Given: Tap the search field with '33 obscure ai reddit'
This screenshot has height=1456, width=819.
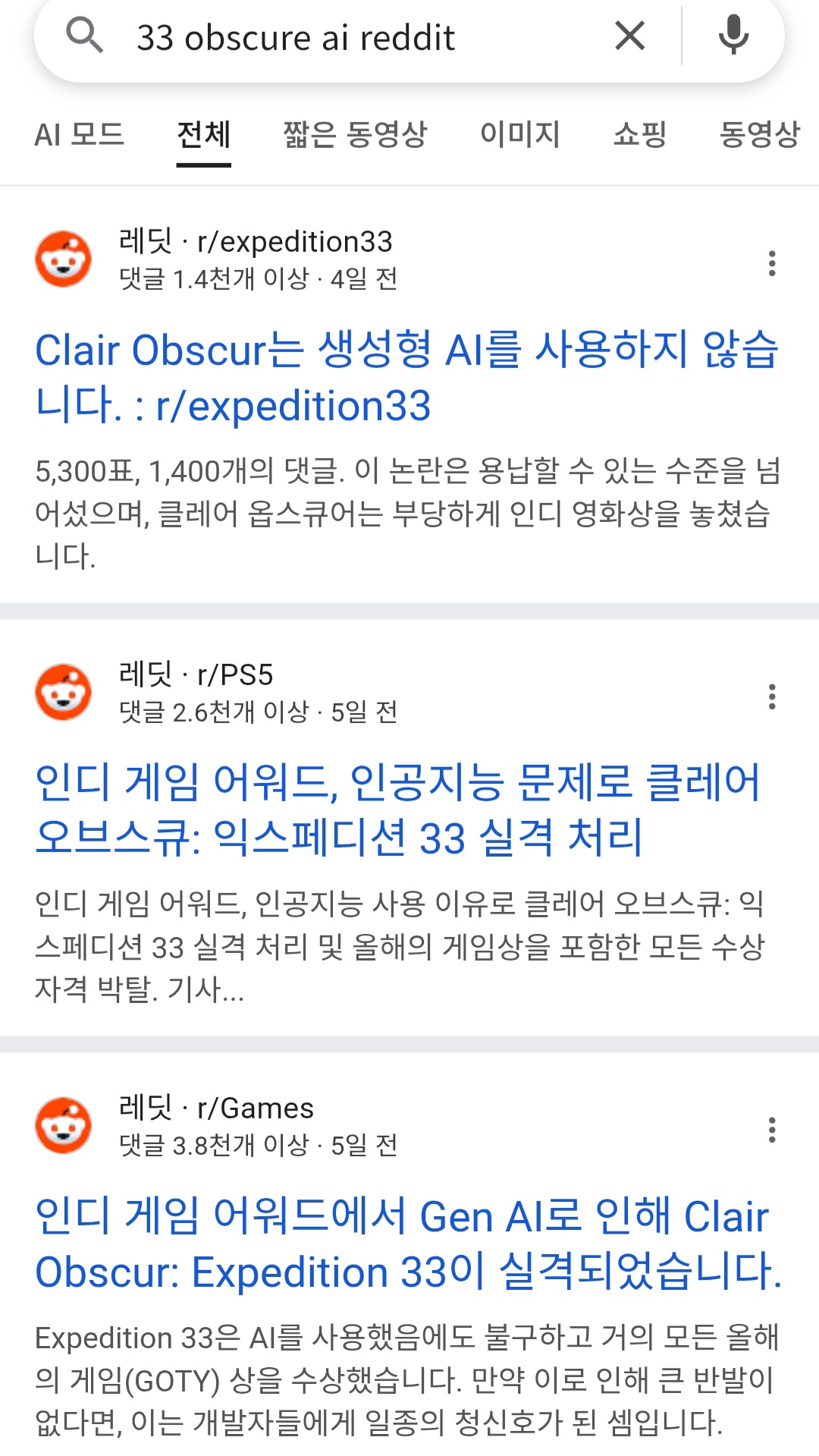Looking at the screenshot, I should point(341,36).
